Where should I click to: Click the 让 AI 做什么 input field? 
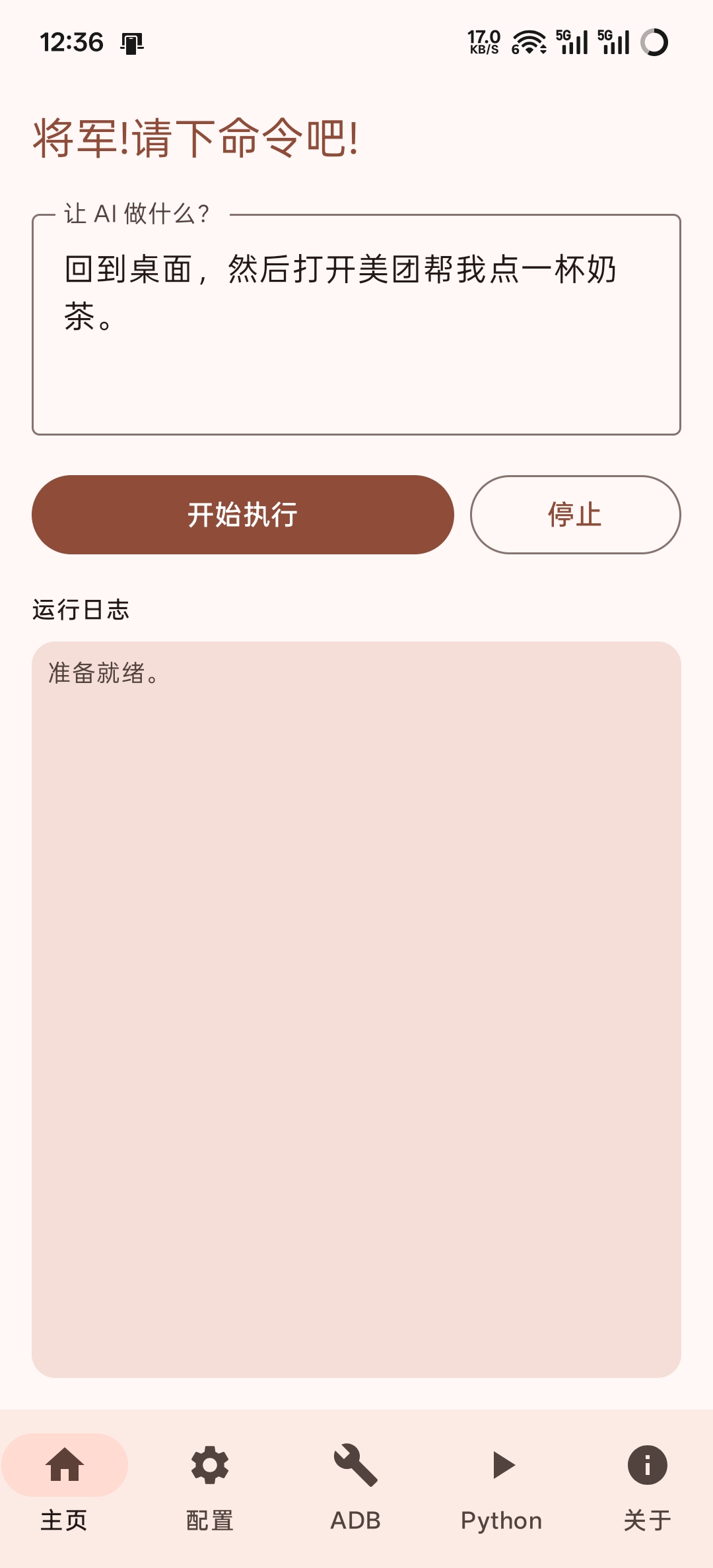(x=356, y=323)
